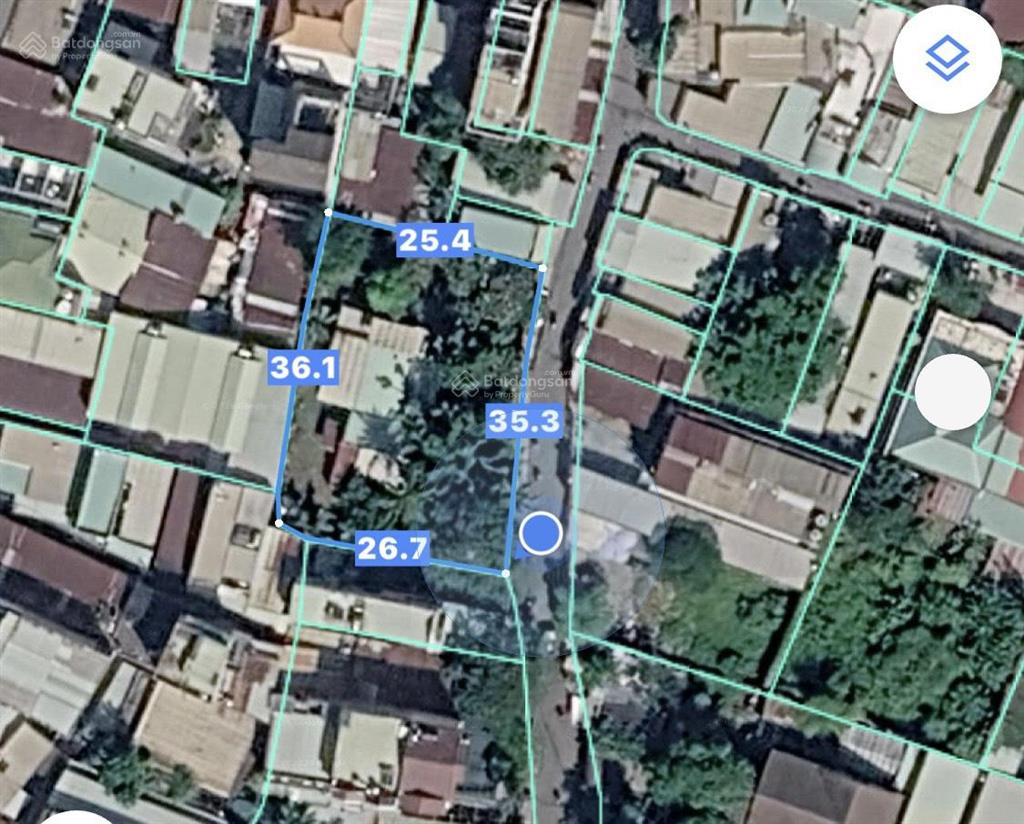1024x824 pixels.
Task: Tap the white round button below layers
Action: click(x=953, y=392)
